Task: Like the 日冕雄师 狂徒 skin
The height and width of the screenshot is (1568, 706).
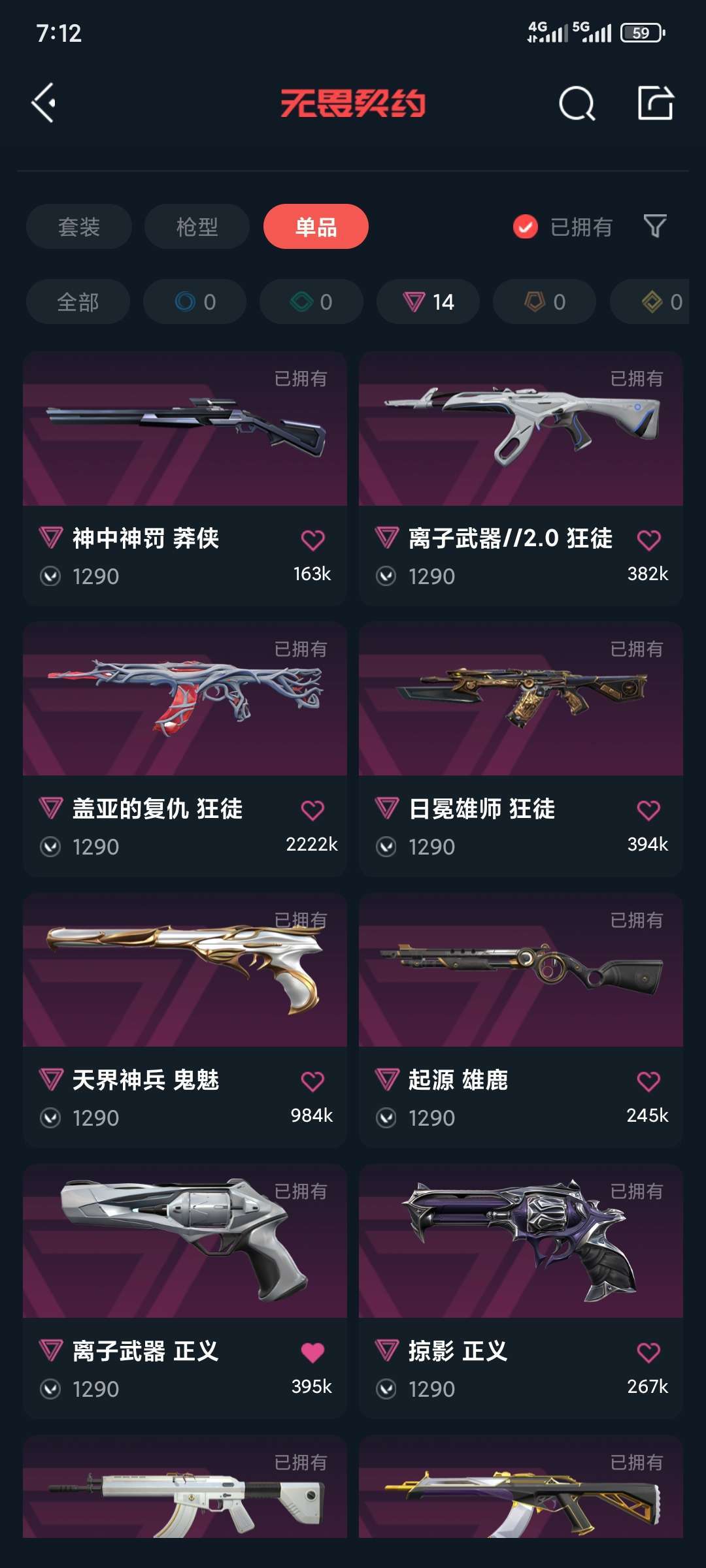Action: click(x=648, y=810)
